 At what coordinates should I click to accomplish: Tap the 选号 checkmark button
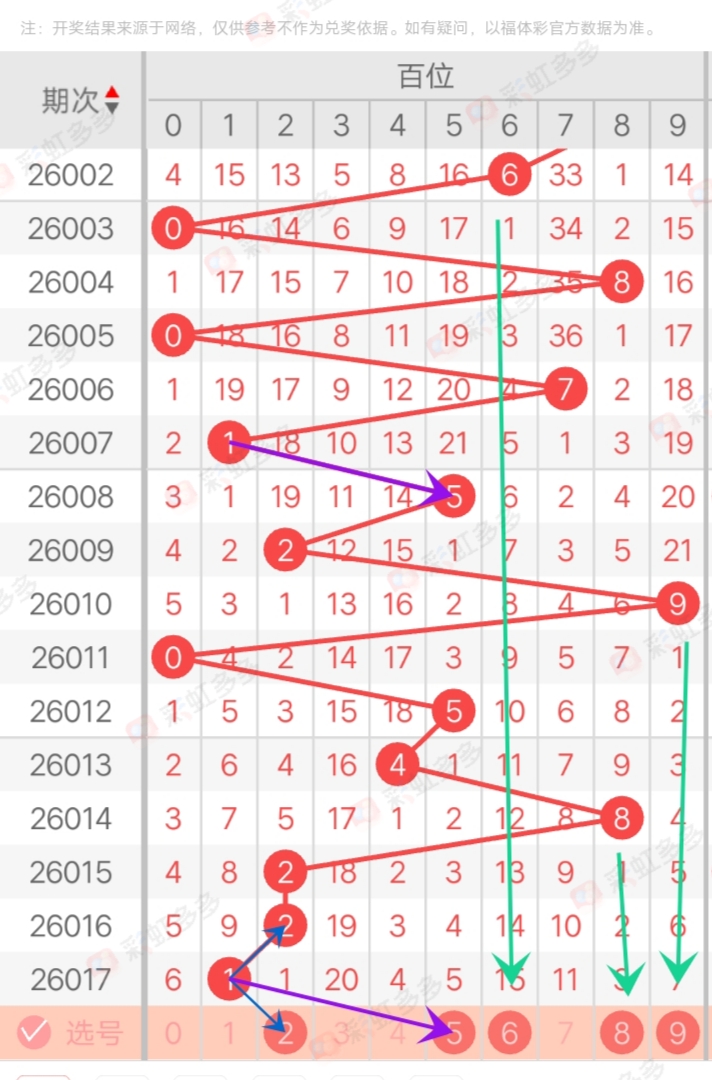tap(34, 1032)
